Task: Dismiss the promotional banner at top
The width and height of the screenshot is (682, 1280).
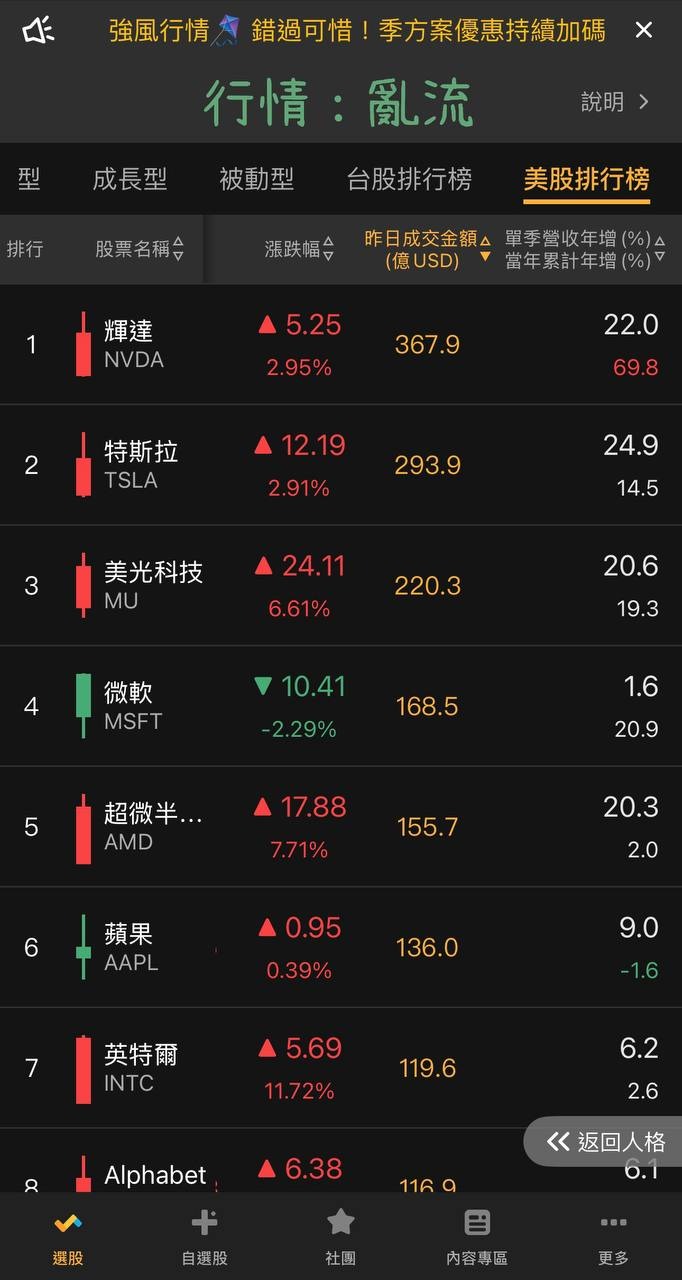Action: [644, 30]
